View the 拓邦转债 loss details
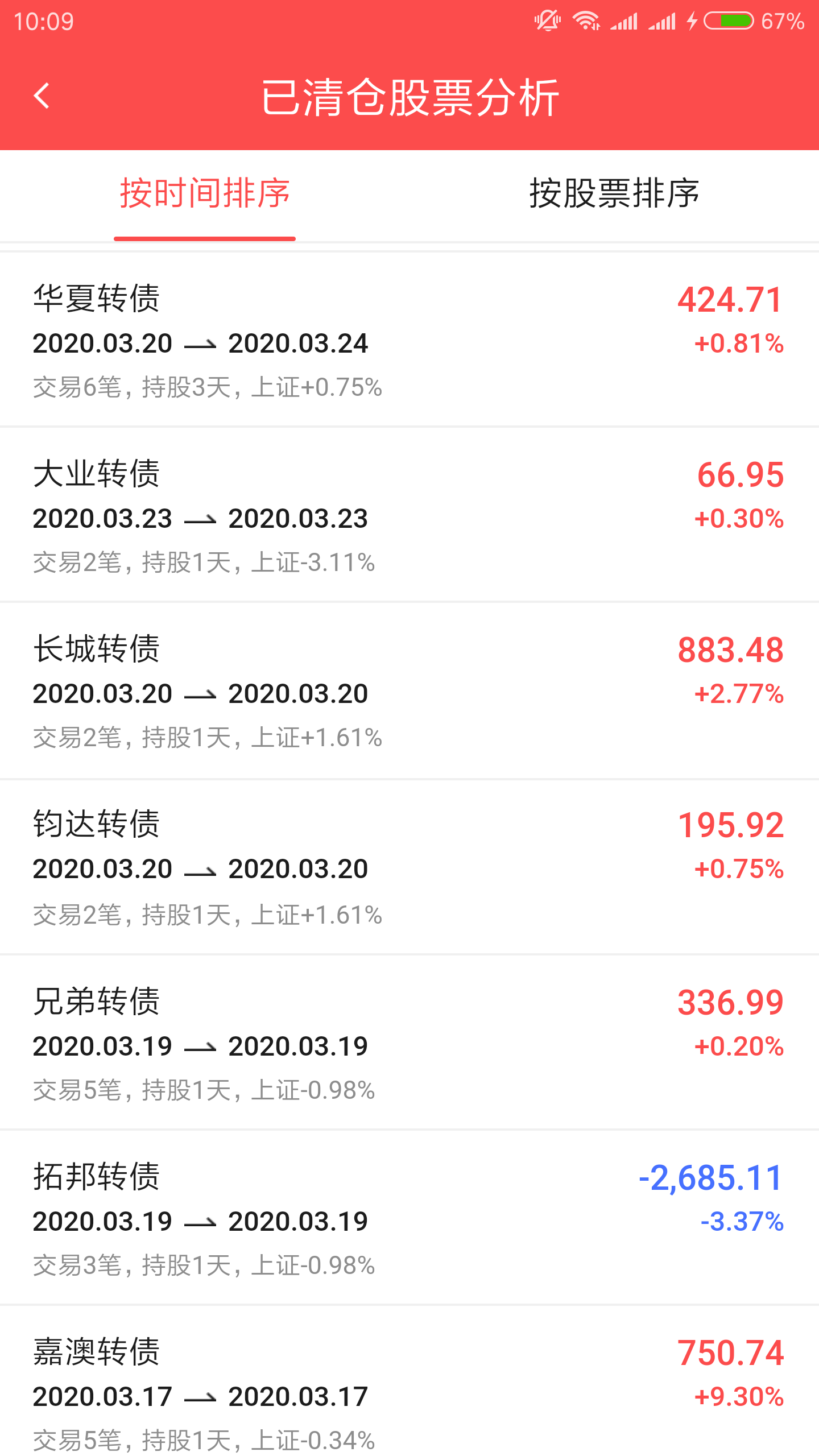 pyautogui.click(x=409, y=1218)
